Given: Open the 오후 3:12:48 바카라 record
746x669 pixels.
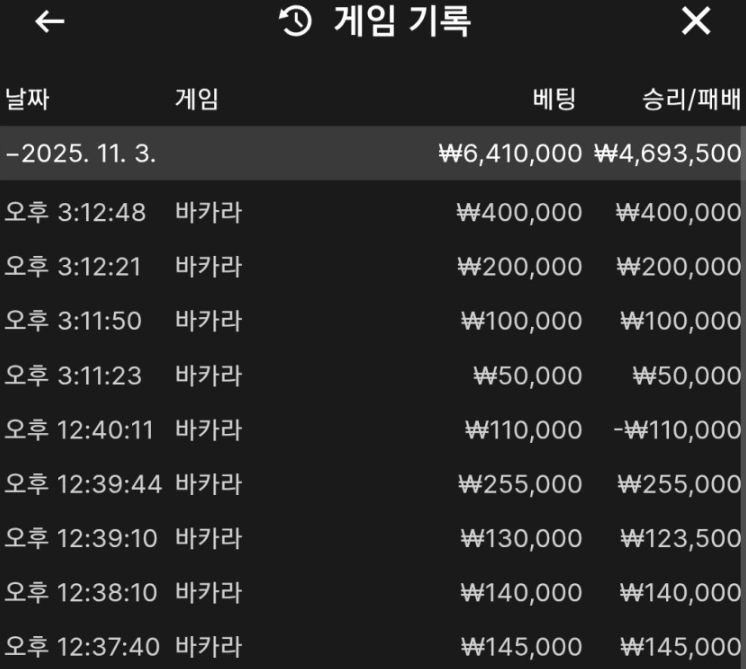Looking at the screenshot, I should coord(373,212).
